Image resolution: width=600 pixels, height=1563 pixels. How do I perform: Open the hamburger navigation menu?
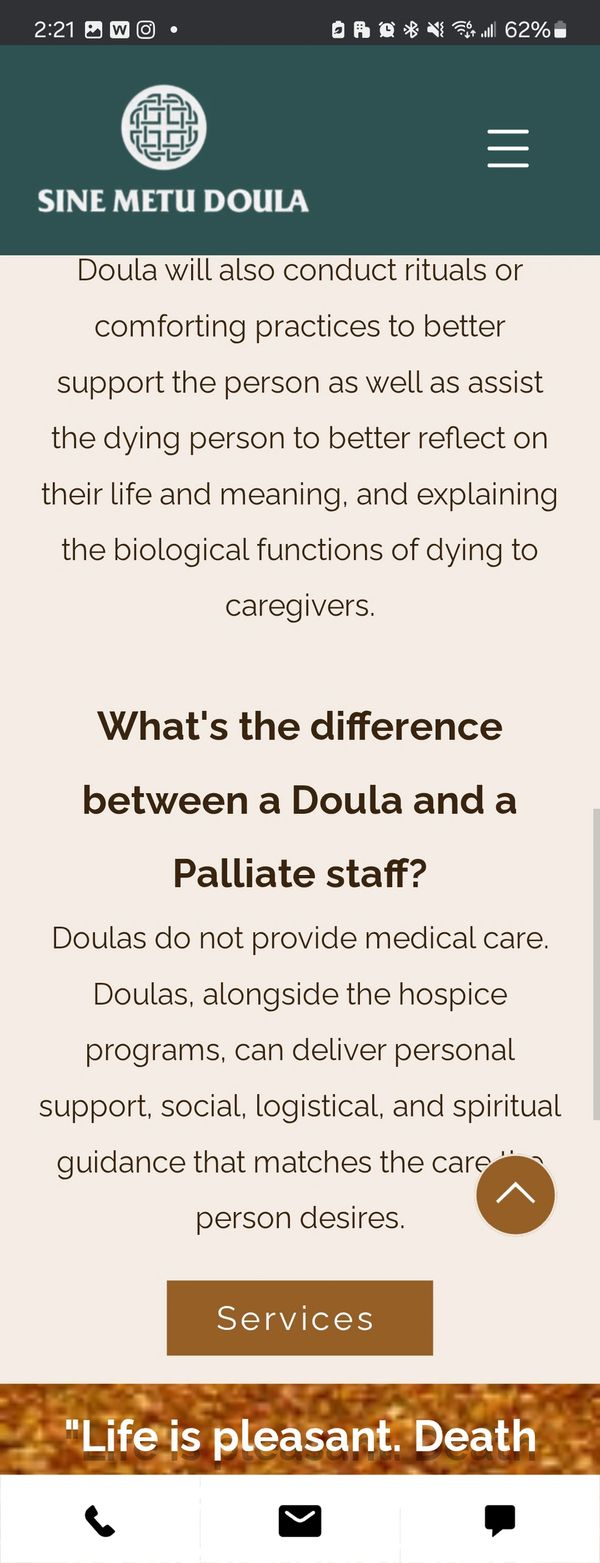coord(508,148)
